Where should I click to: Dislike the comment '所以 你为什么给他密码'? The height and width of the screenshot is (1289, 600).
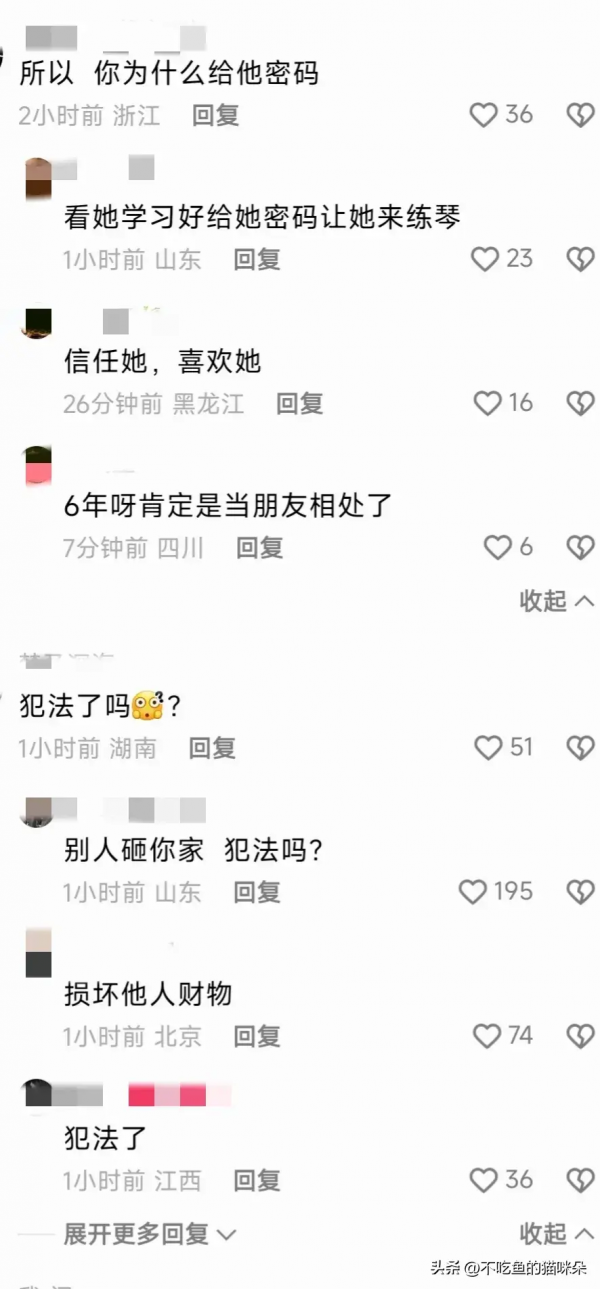click(580, 115)
